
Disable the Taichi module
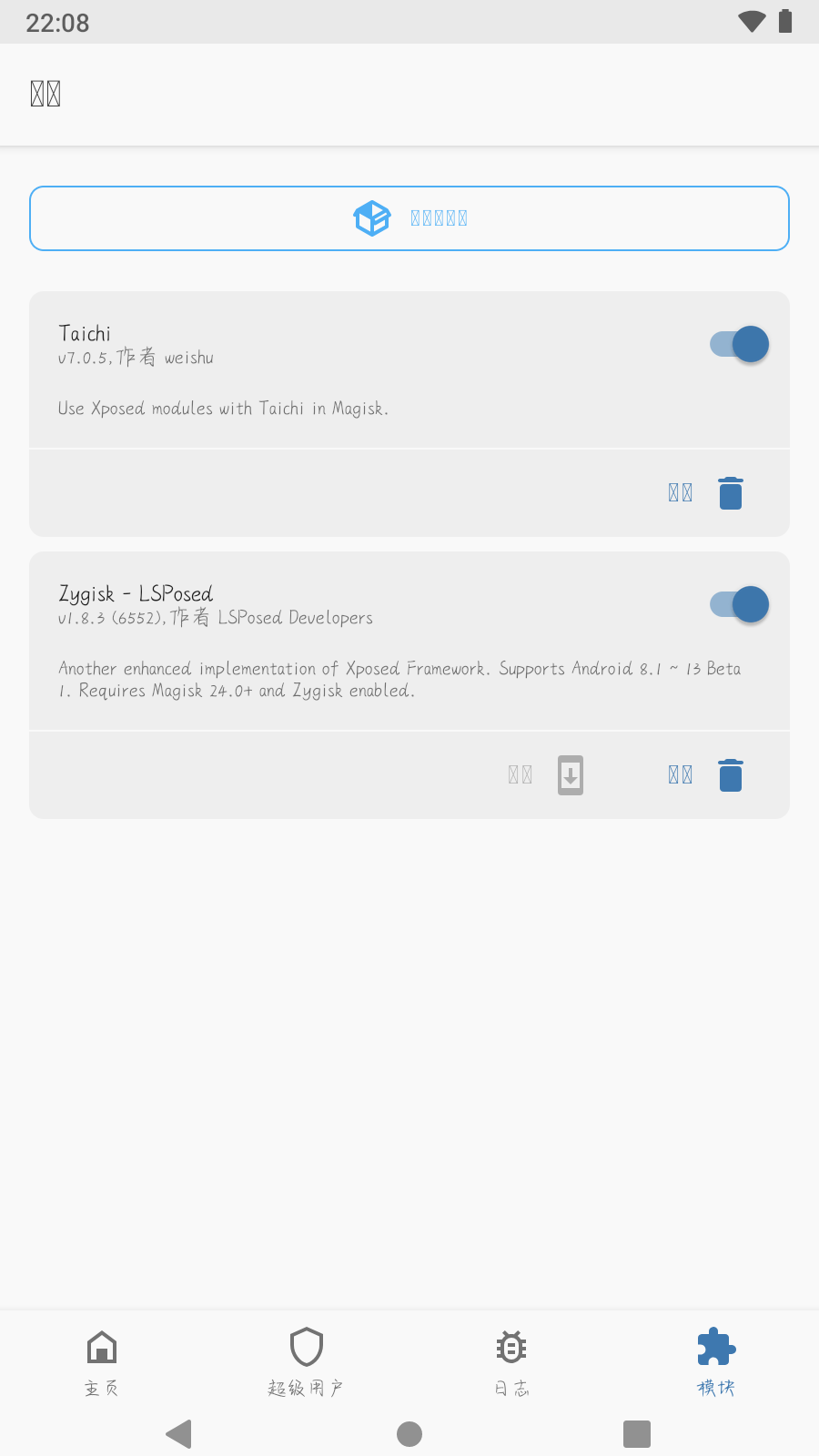point(740,345)
